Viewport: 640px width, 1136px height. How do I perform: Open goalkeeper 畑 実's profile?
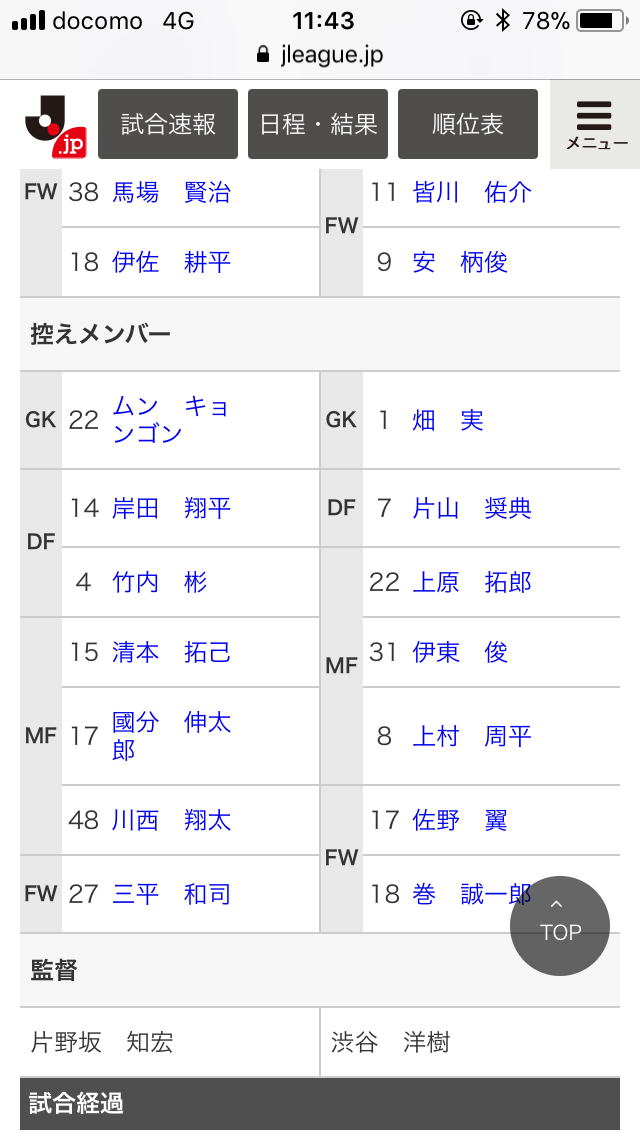click(x=448, y=420)
